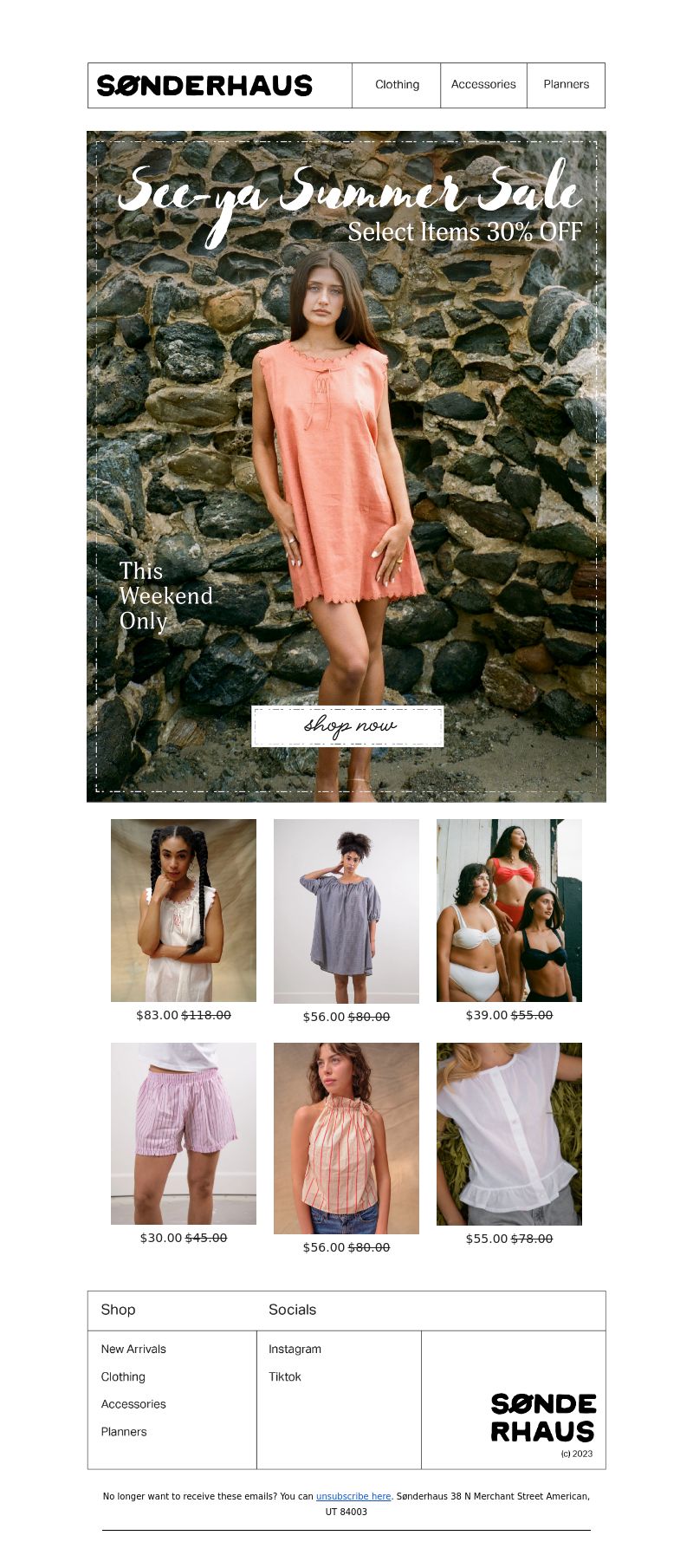Tap the unsubscribe here link
The height and width of the screenshot is (1568, 693).
pyautogui.click(x=353, y=1496)
